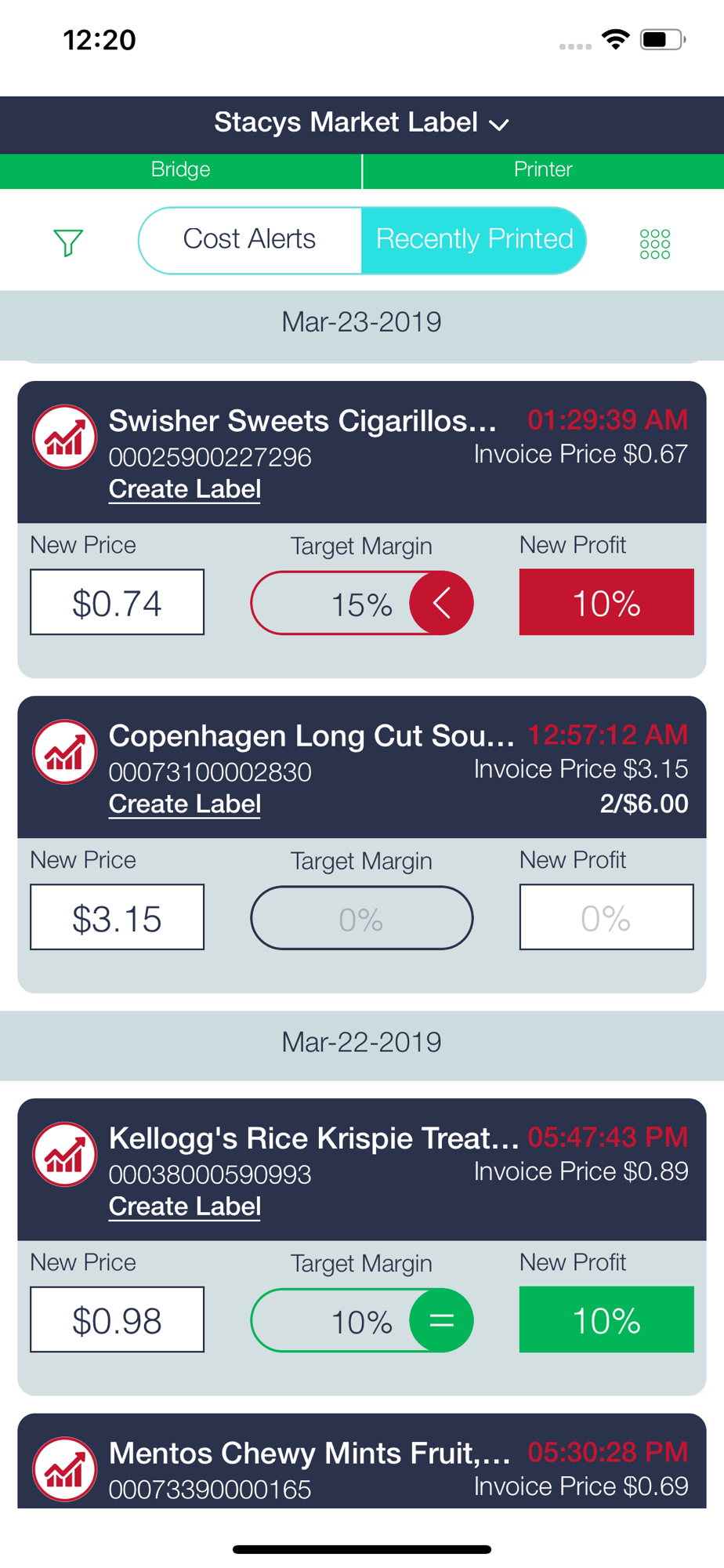Tap the red arrow on 15% Target Margin
This screenshot has height=1568, width=724.
[x=442, y=603]
